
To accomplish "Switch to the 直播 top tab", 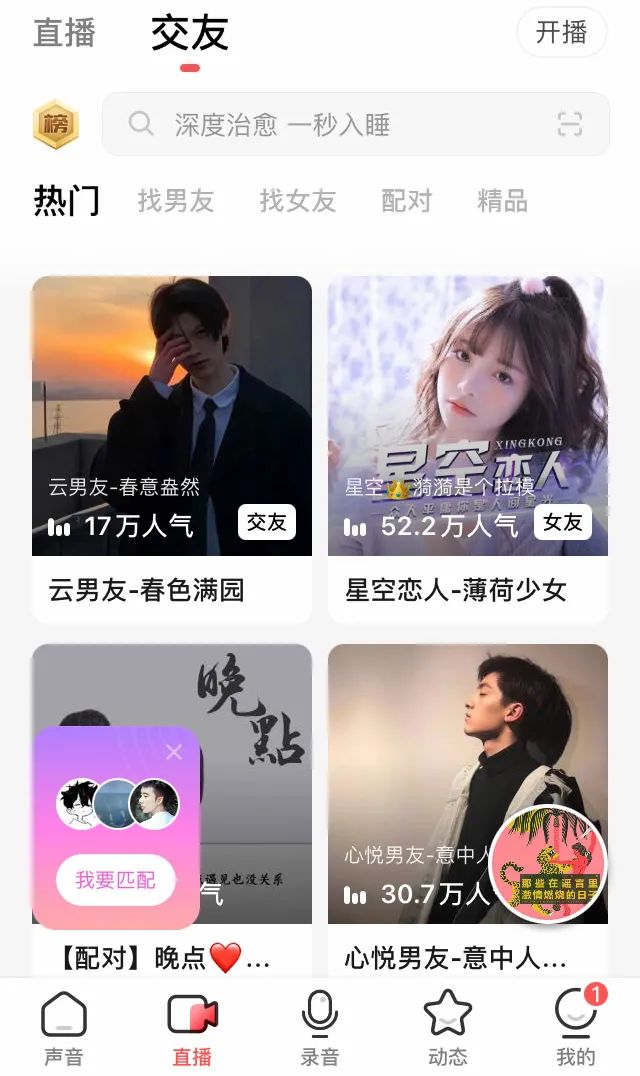I will click(64, 33).
